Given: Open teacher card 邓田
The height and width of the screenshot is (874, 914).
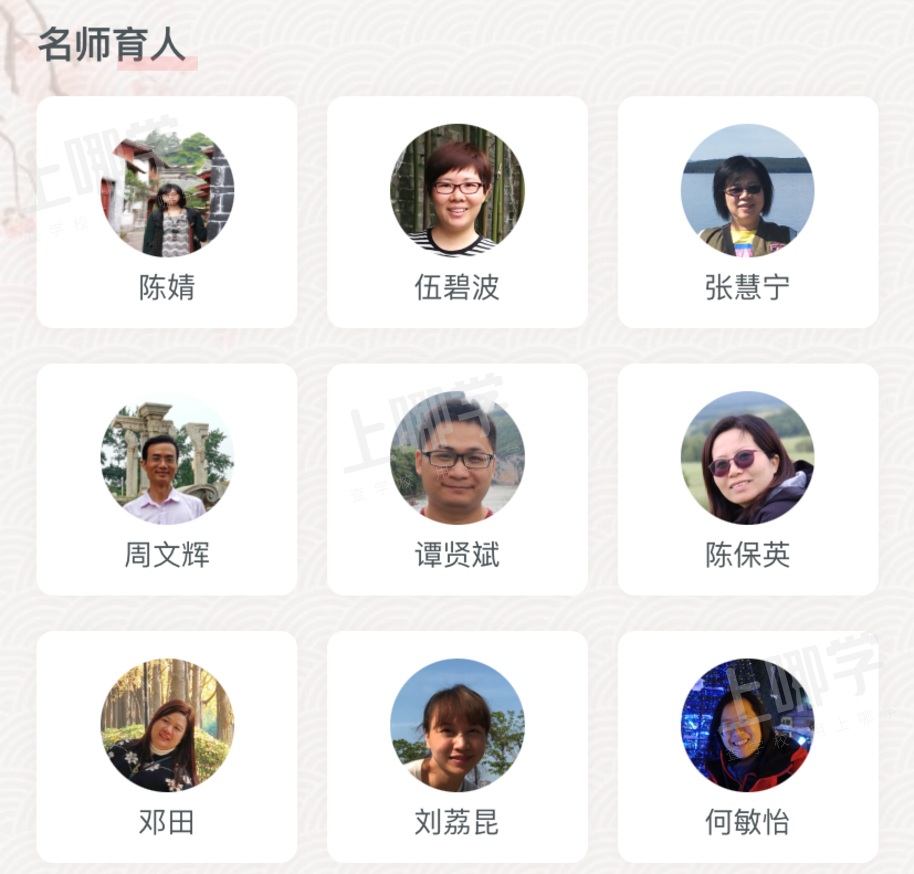Looking at the screenshot, I should (x=167, y=746).
